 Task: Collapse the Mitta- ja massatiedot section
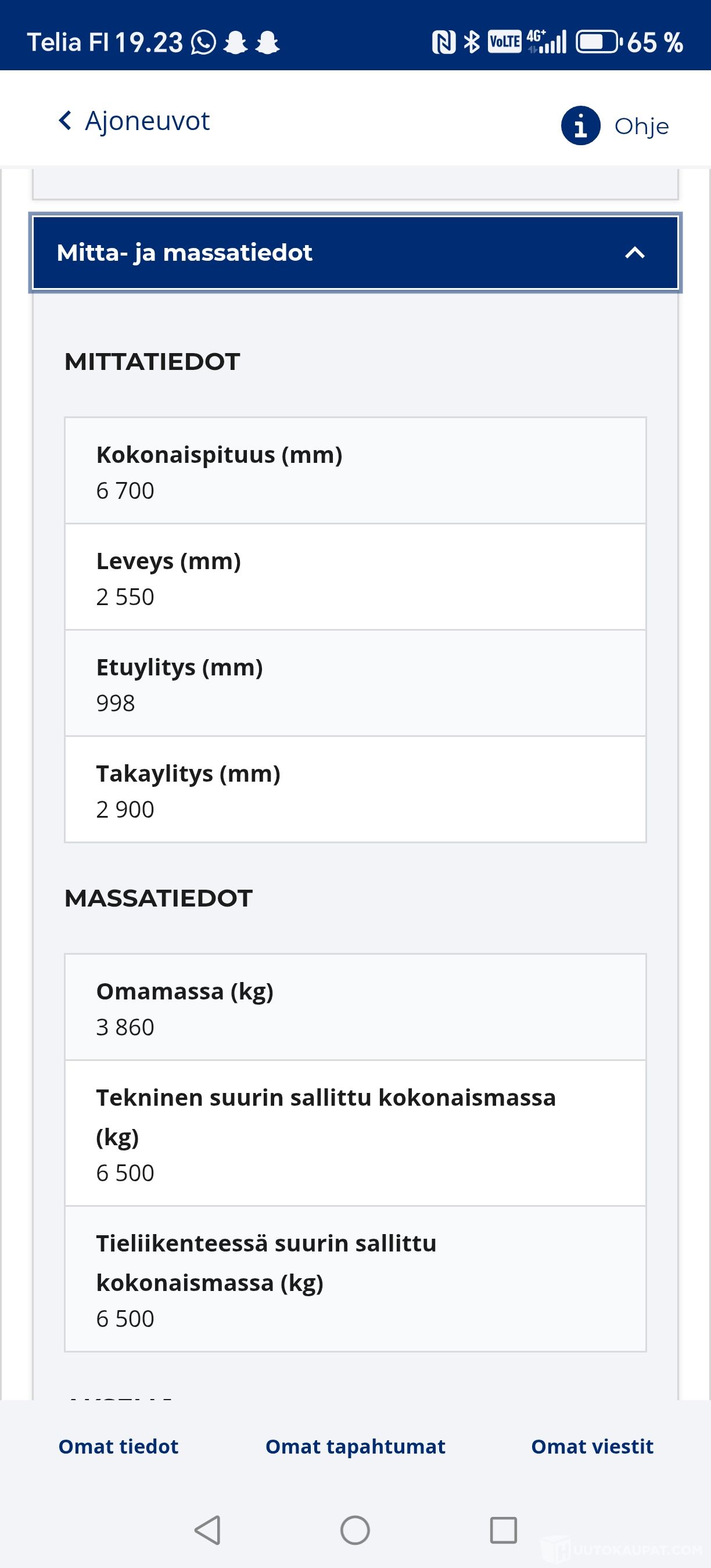[x=355, y=253]
